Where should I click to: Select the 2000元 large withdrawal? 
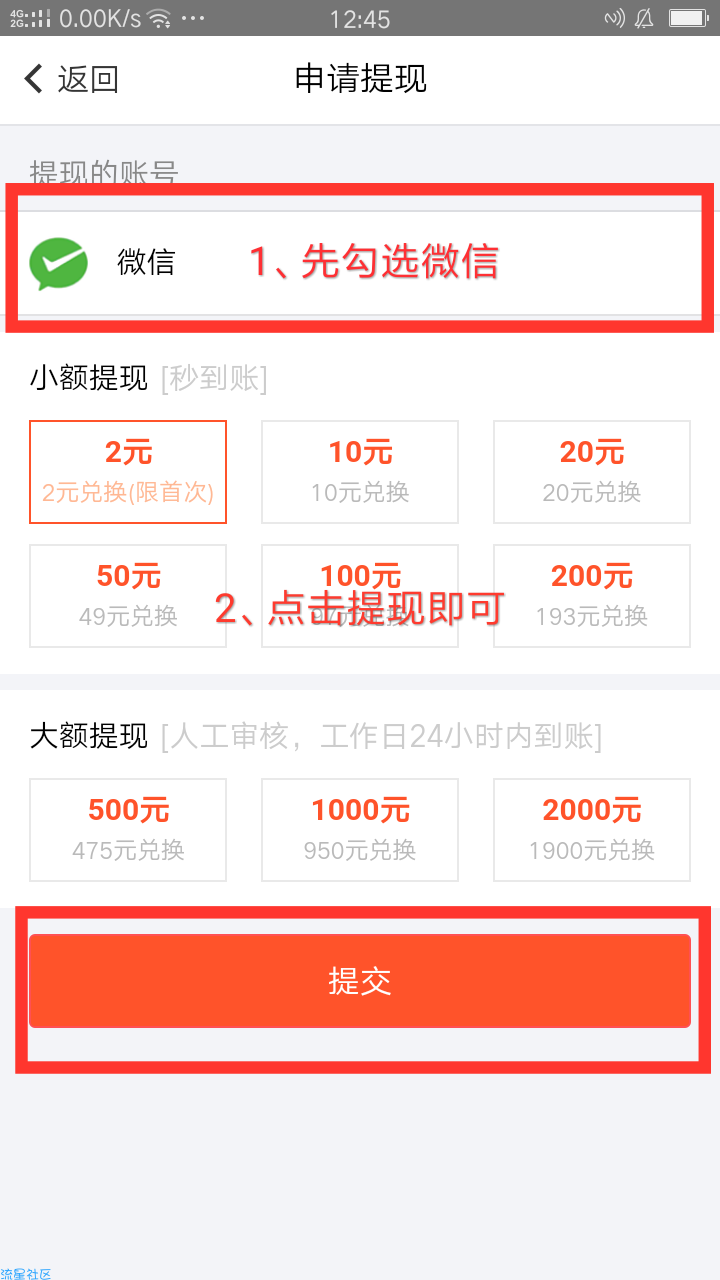point(591,830)
